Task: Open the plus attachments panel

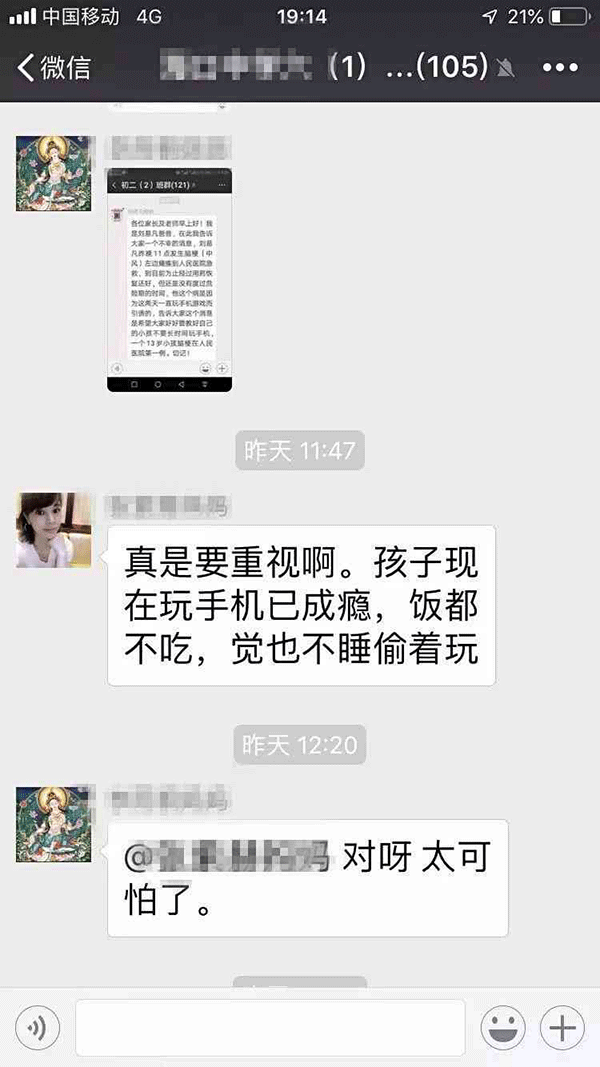Action: (x=562, y=1027)
